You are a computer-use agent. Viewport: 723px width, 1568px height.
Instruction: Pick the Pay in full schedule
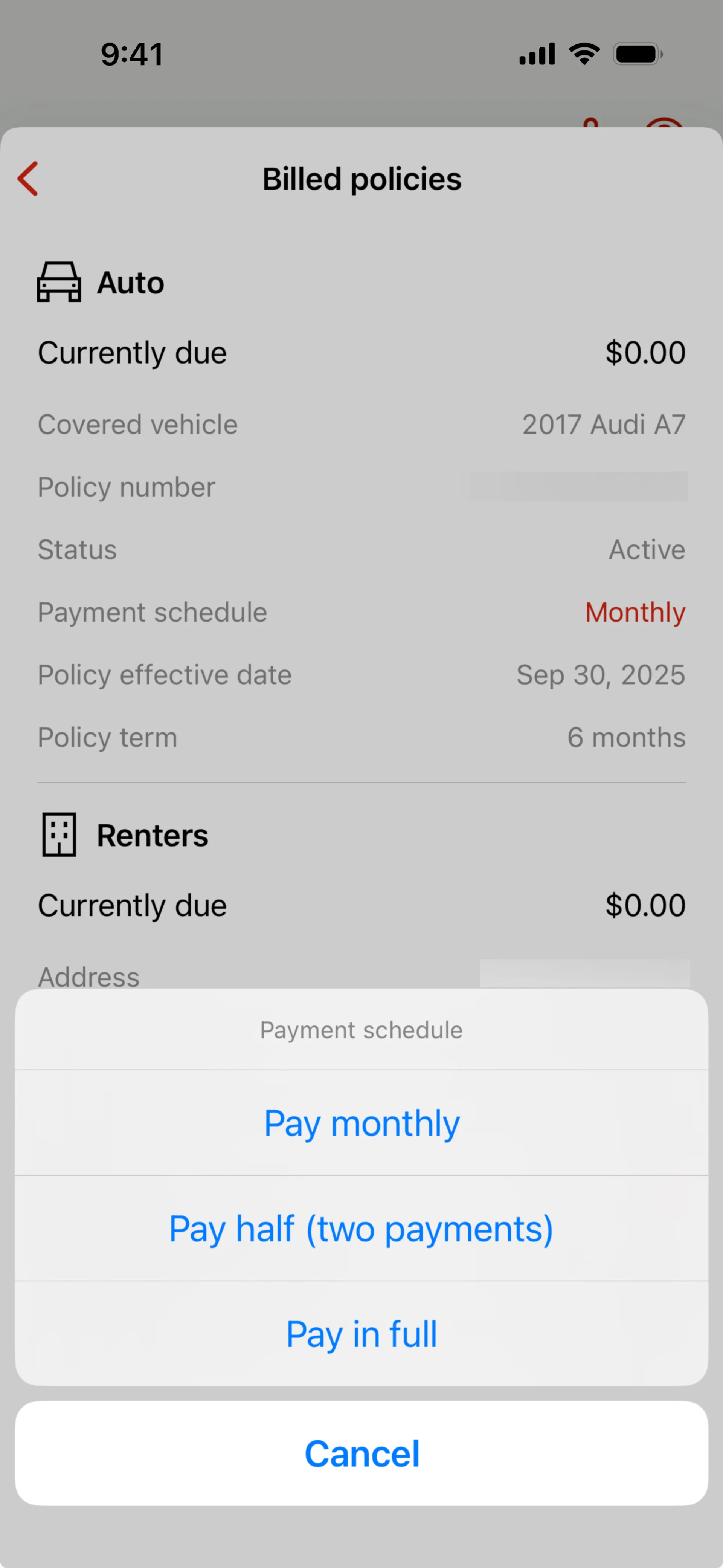(361, 1334)
